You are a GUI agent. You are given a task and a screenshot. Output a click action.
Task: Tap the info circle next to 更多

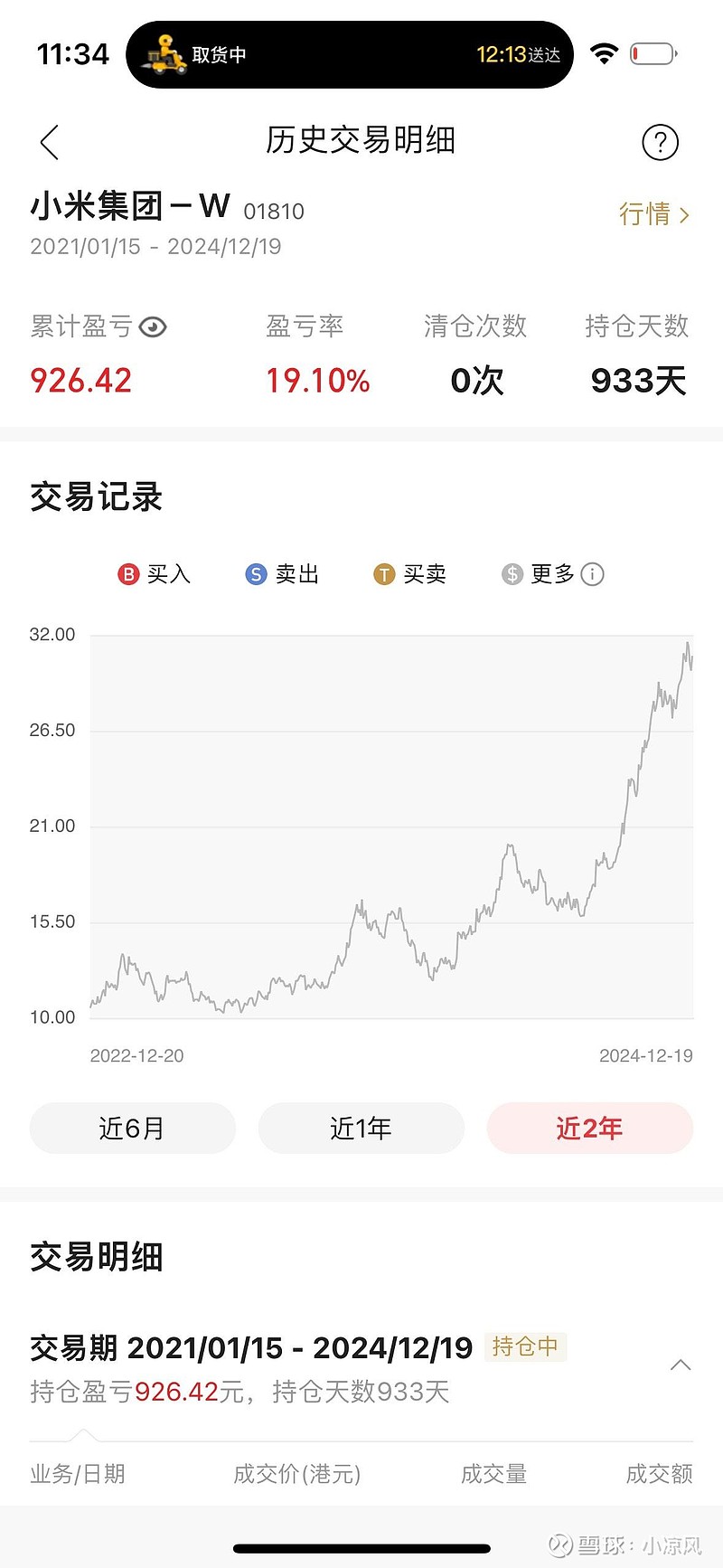[x=592, y=574]
